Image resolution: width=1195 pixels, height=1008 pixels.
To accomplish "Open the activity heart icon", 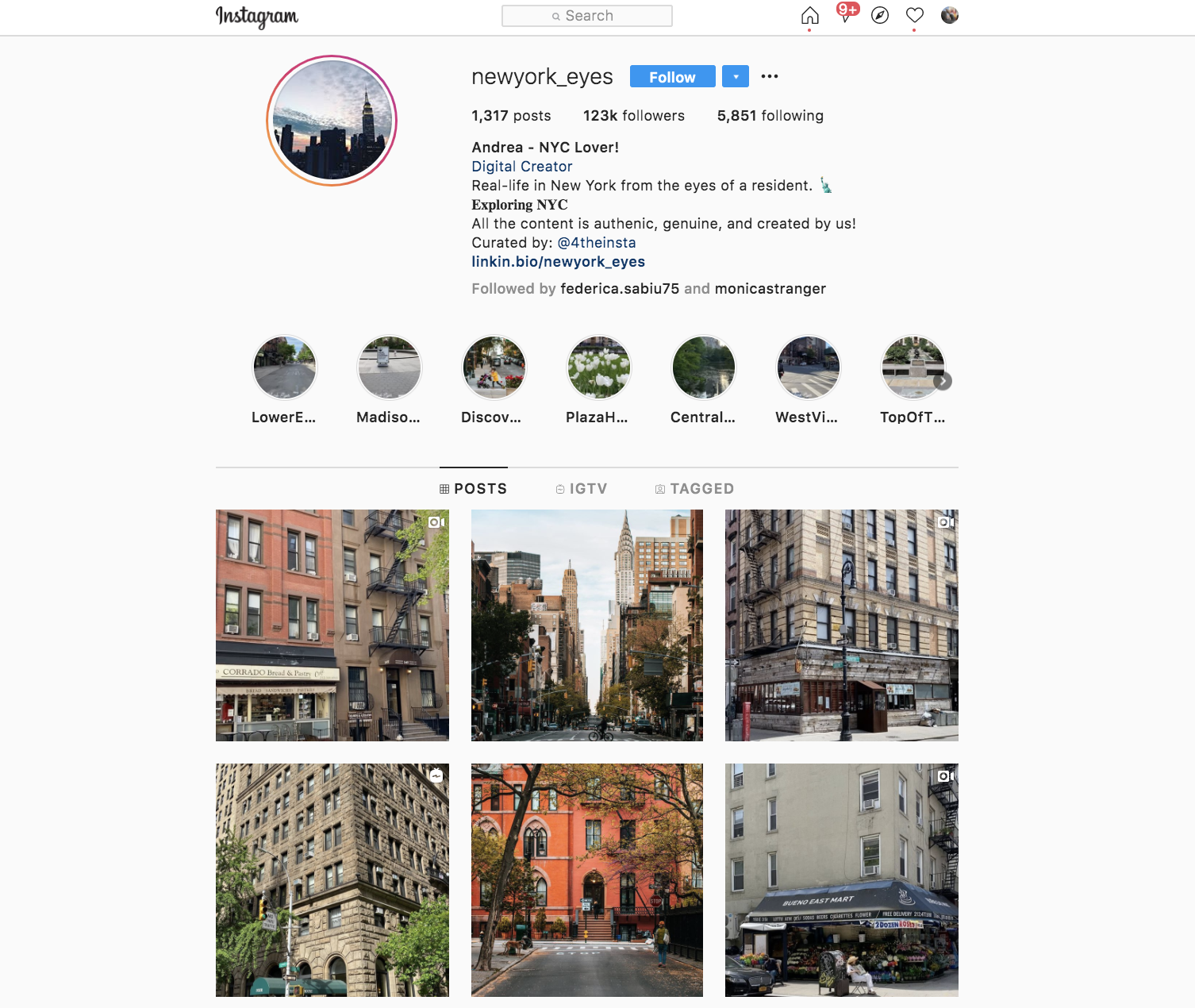I will pos(914,16).
